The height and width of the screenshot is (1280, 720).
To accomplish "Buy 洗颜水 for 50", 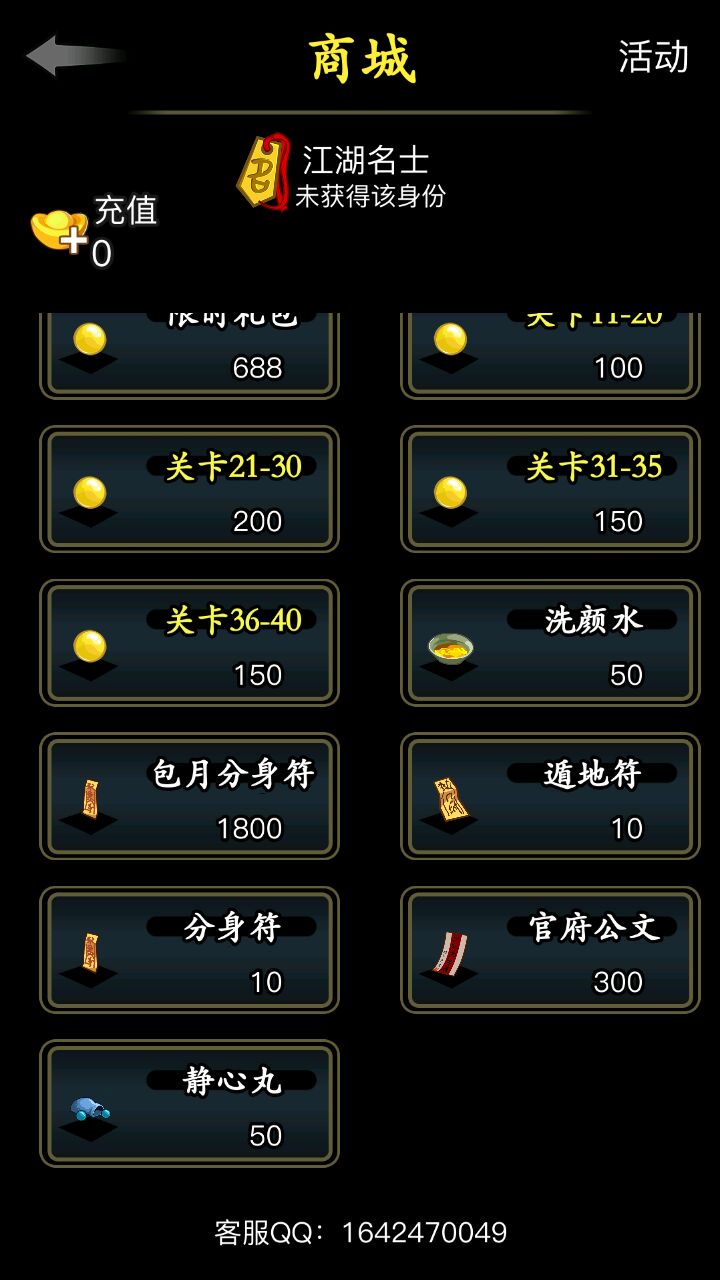I will tap(550, 644).
